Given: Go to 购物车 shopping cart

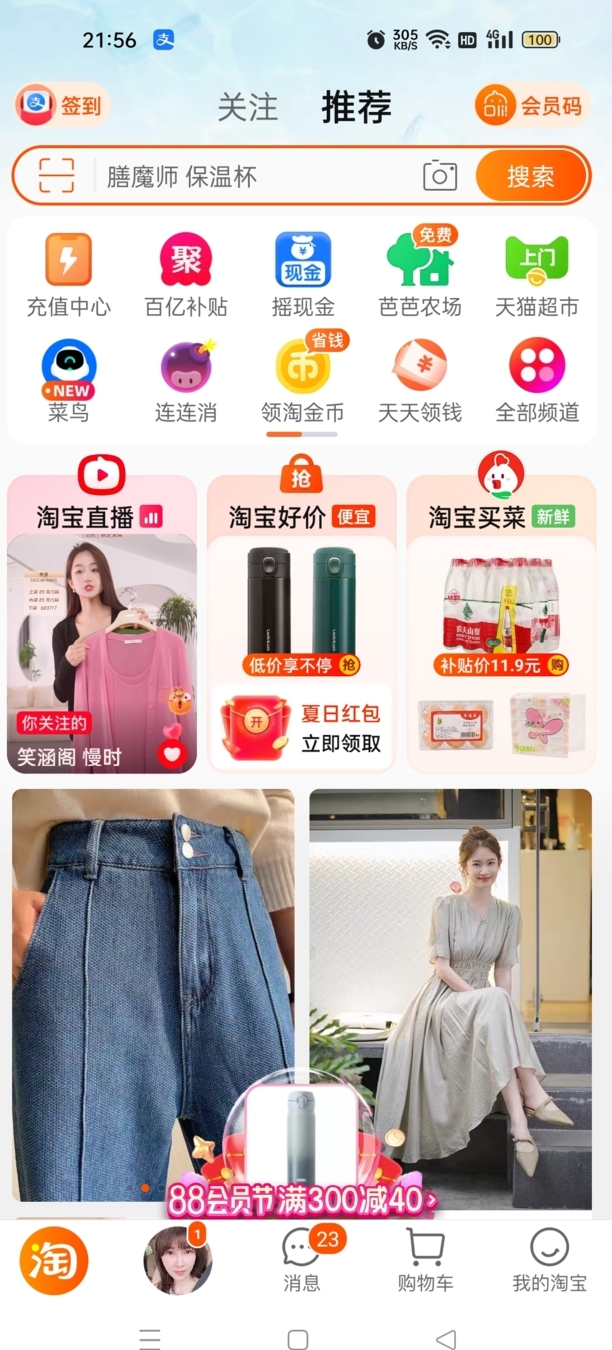Looking at the screenshot, I should coord(425,1259).
